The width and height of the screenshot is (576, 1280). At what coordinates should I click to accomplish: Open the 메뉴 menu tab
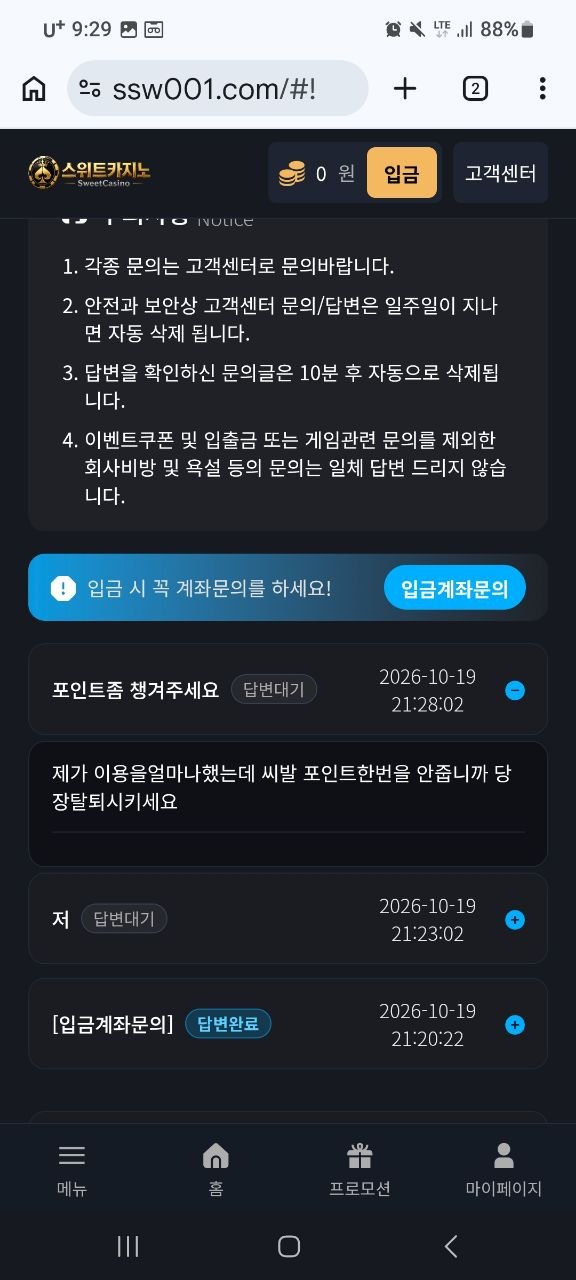tap(72, 1171)
